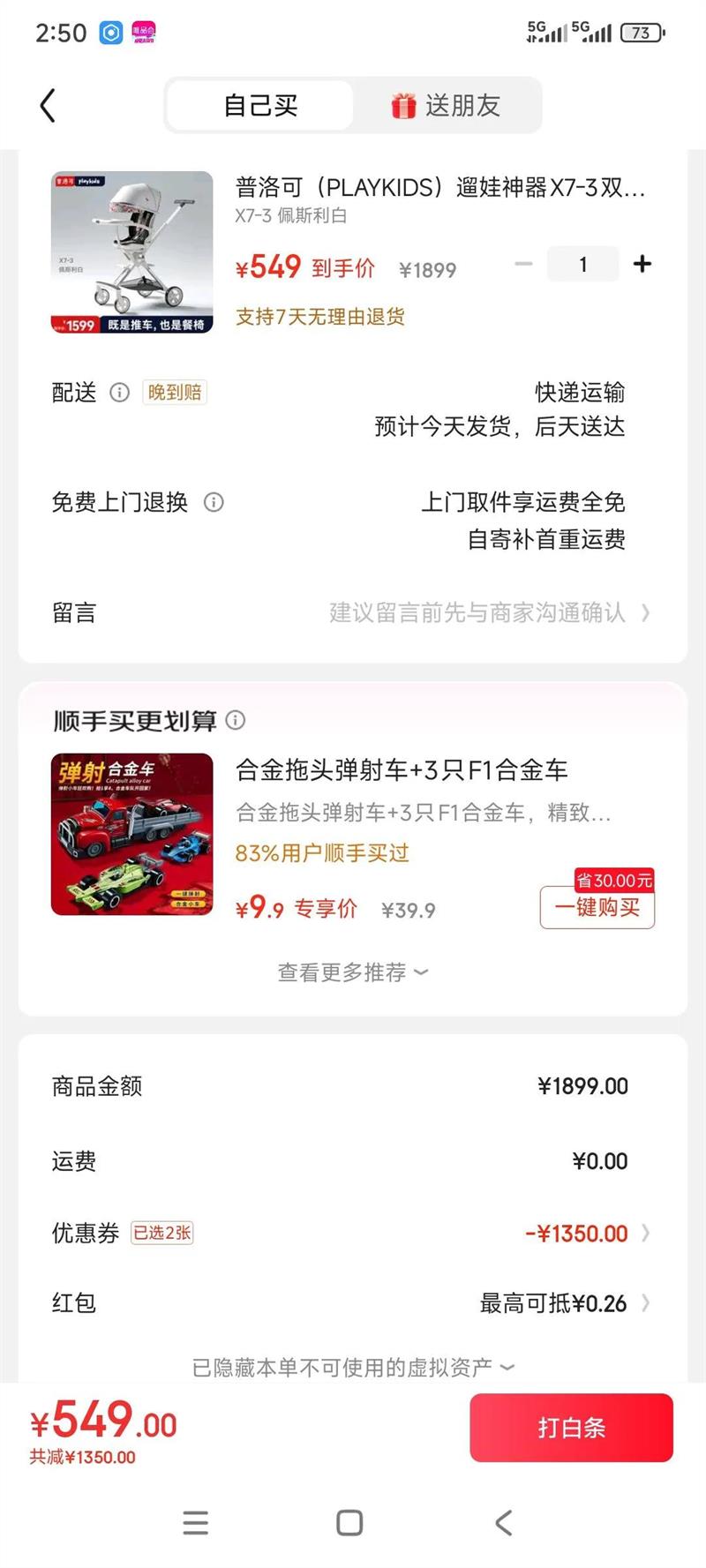Image resolution: width=706 pixels, height=1568 pixels.
Task: Tap the system home button
Action: coord(349,1522)
